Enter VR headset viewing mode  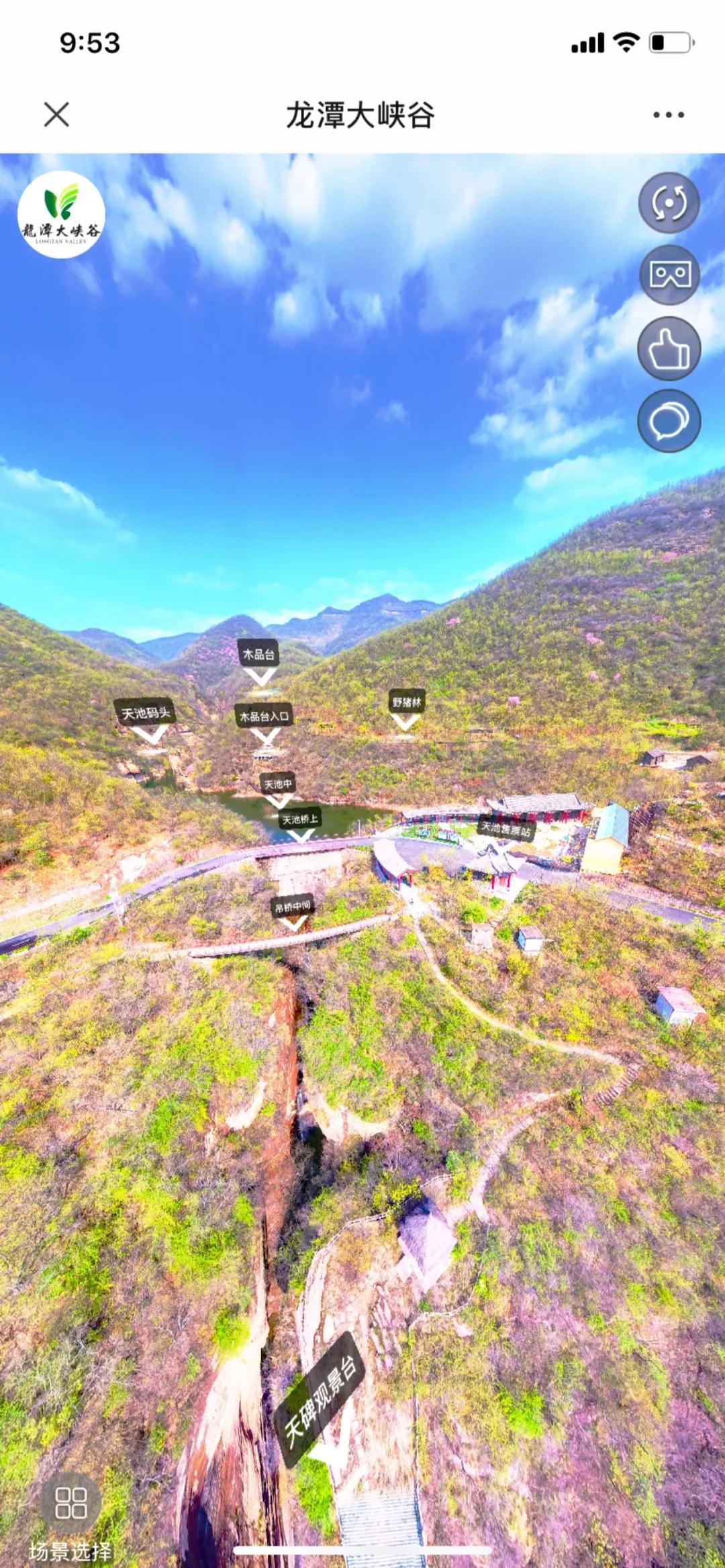(x=669, y=275)
